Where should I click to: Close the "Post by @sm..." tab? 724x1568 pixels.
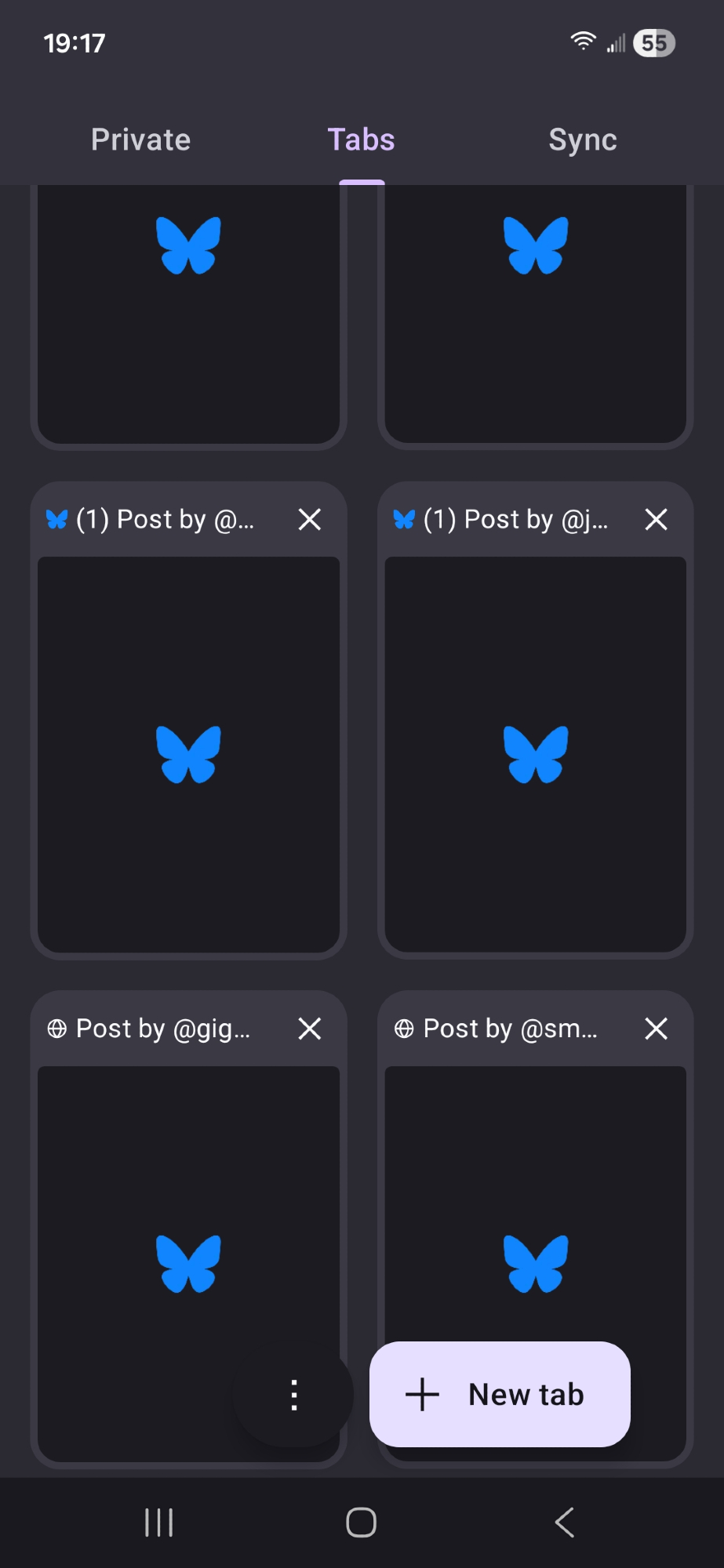click(656, 1029)
